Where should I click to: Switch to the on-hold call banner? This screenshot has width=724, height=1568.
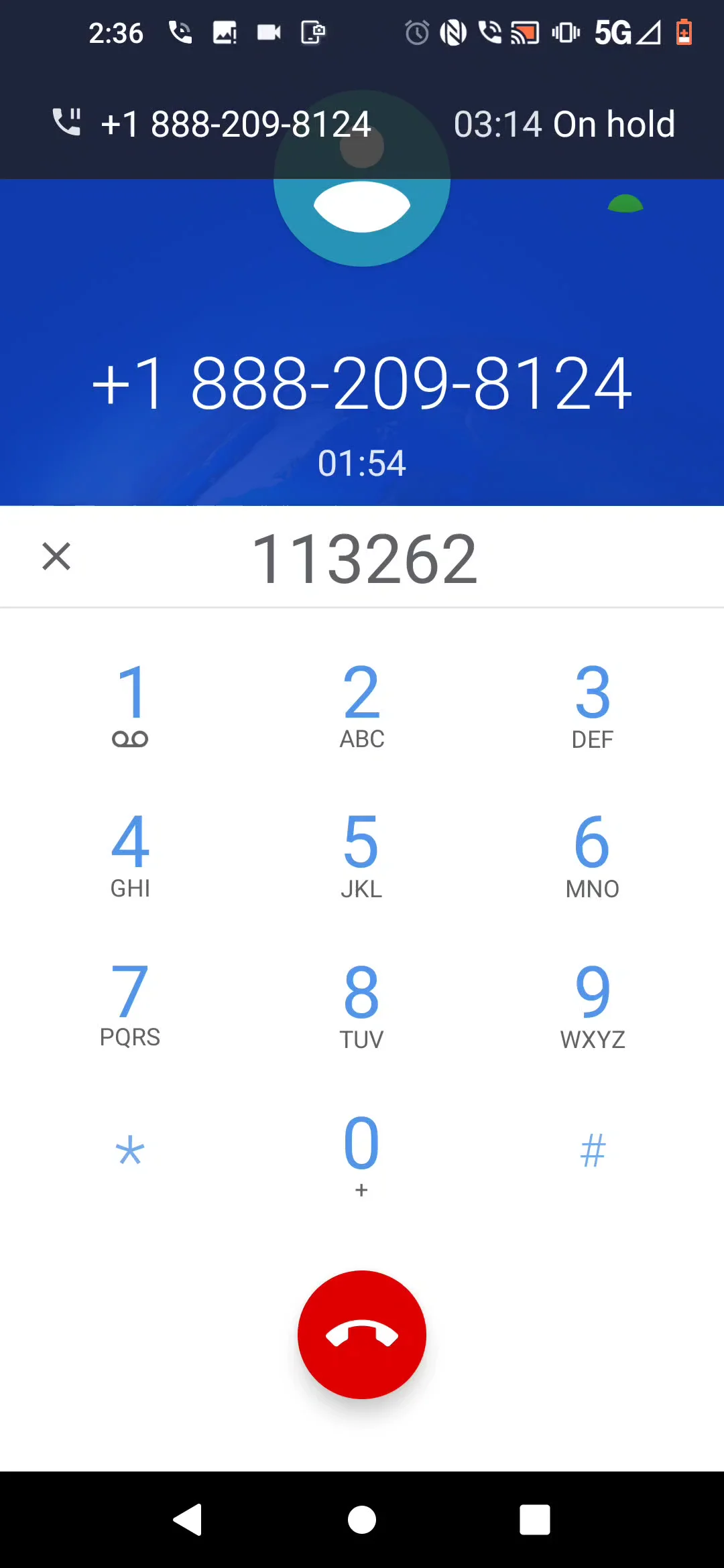(362, 125)
